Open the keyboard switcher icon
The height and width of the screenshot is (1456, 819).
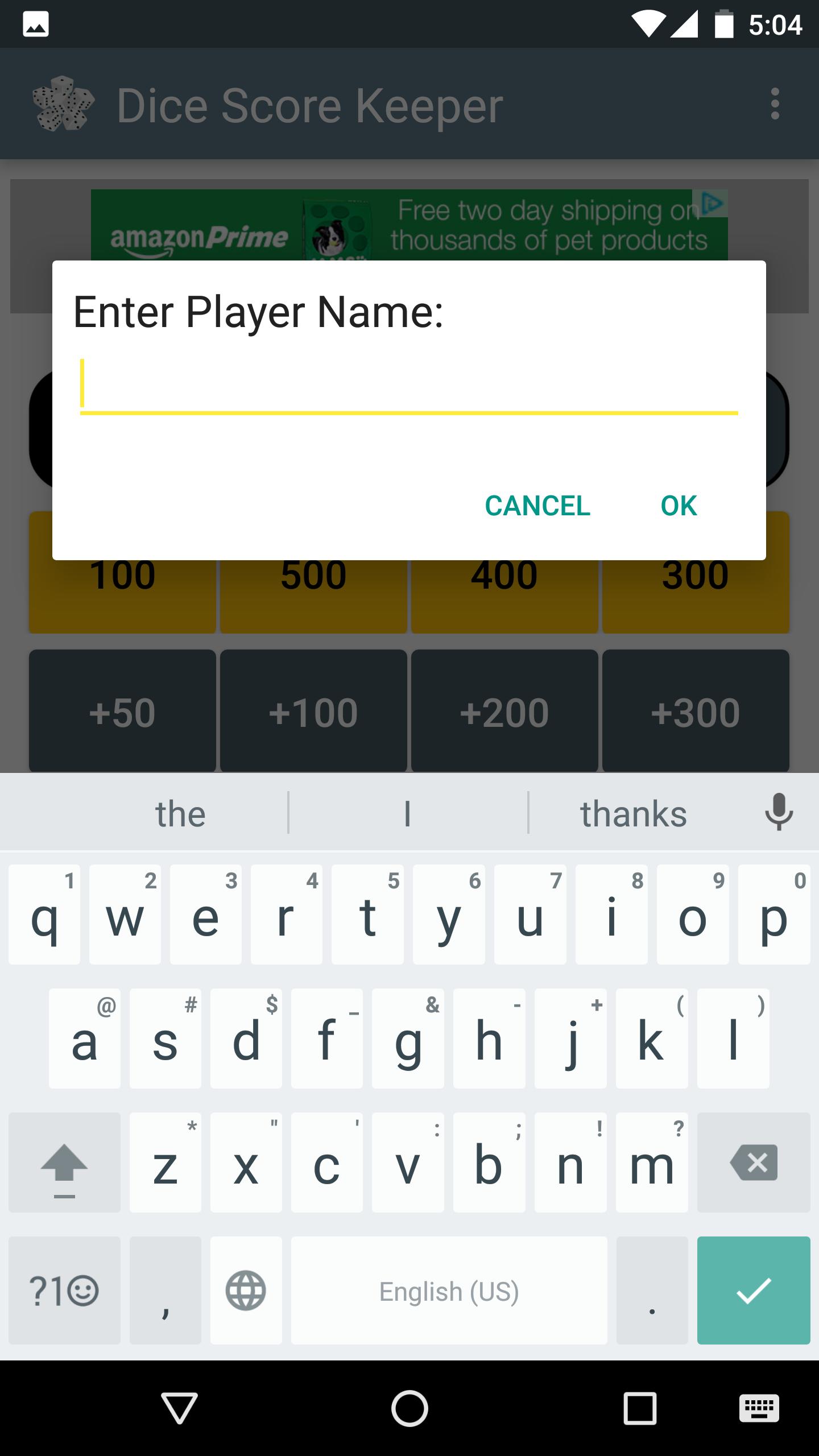759,1408
